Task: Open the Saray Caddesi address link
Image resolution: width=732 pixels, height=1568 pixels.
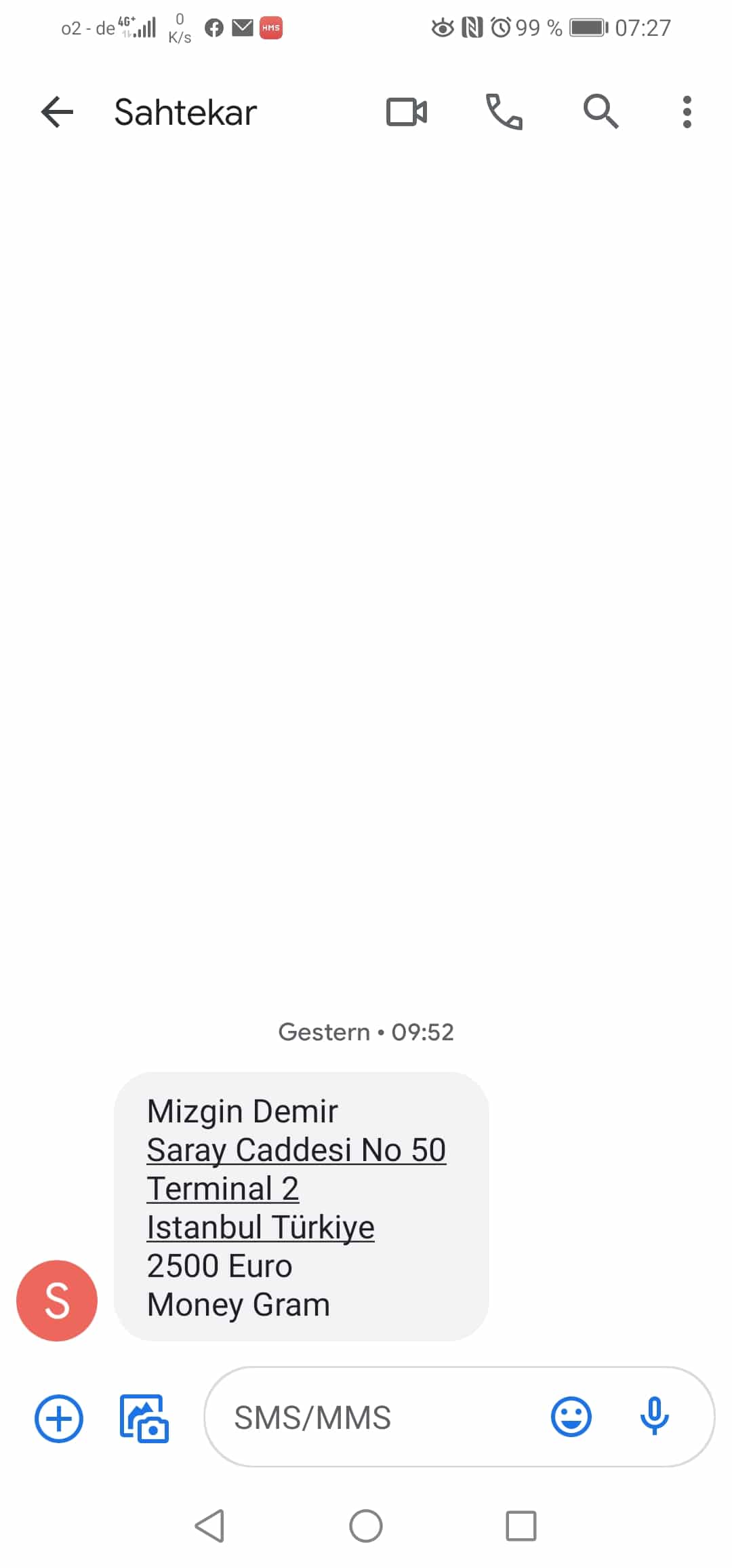Action: click(x=296, y=1150)
